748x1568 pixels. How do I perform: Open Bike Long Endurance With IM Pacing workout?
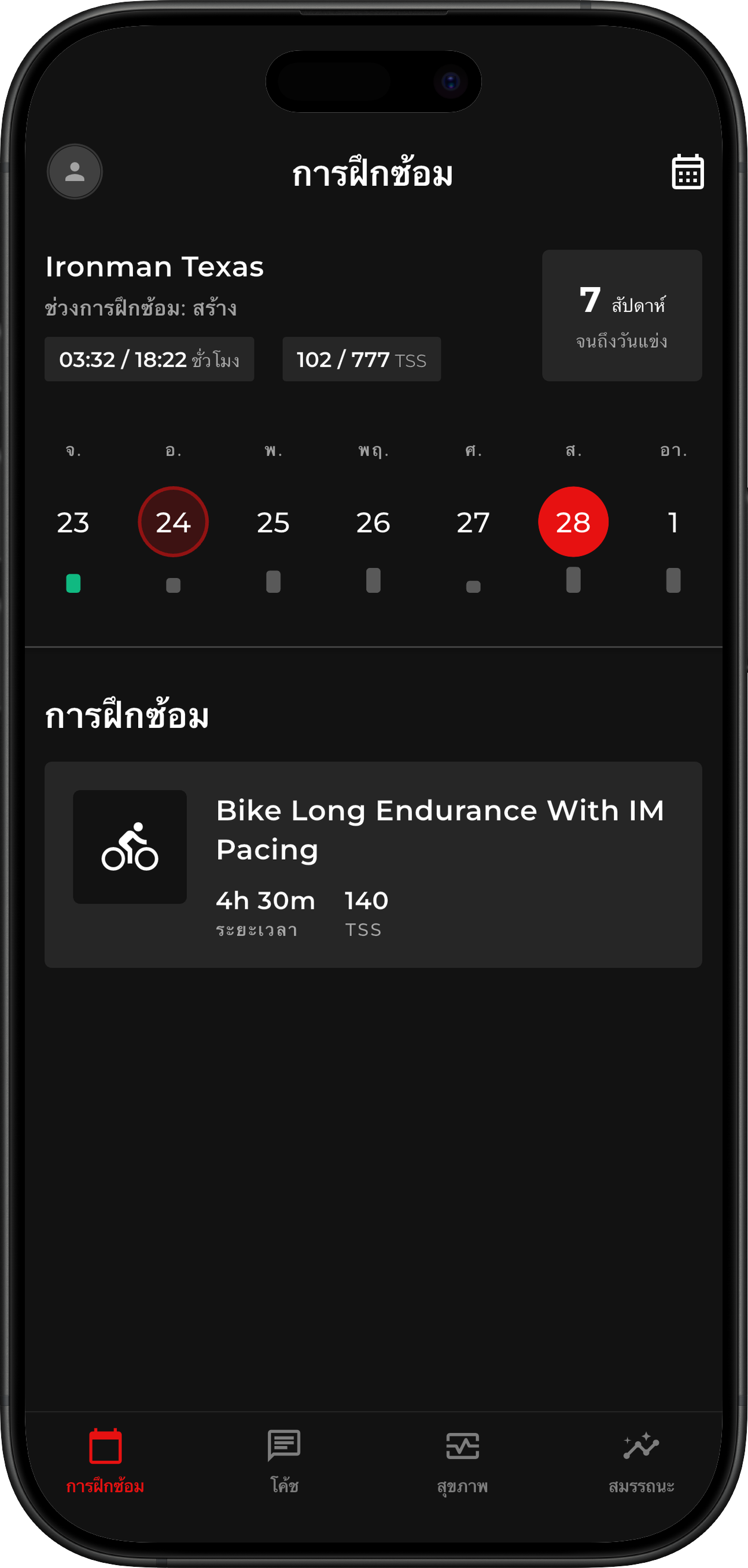point(373,864)
